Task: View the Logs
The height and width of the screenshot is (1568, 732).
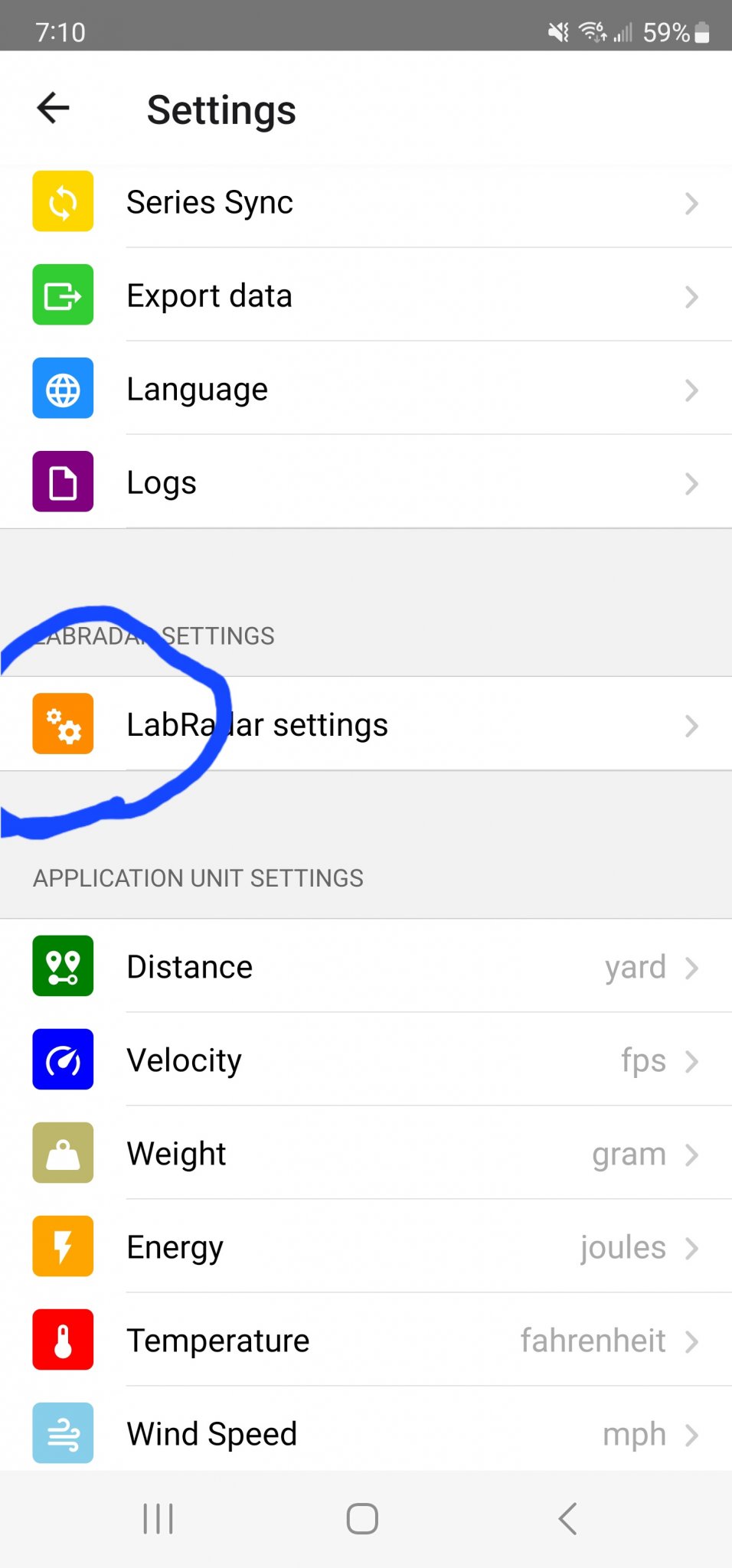Action: [x=366, y=483]
